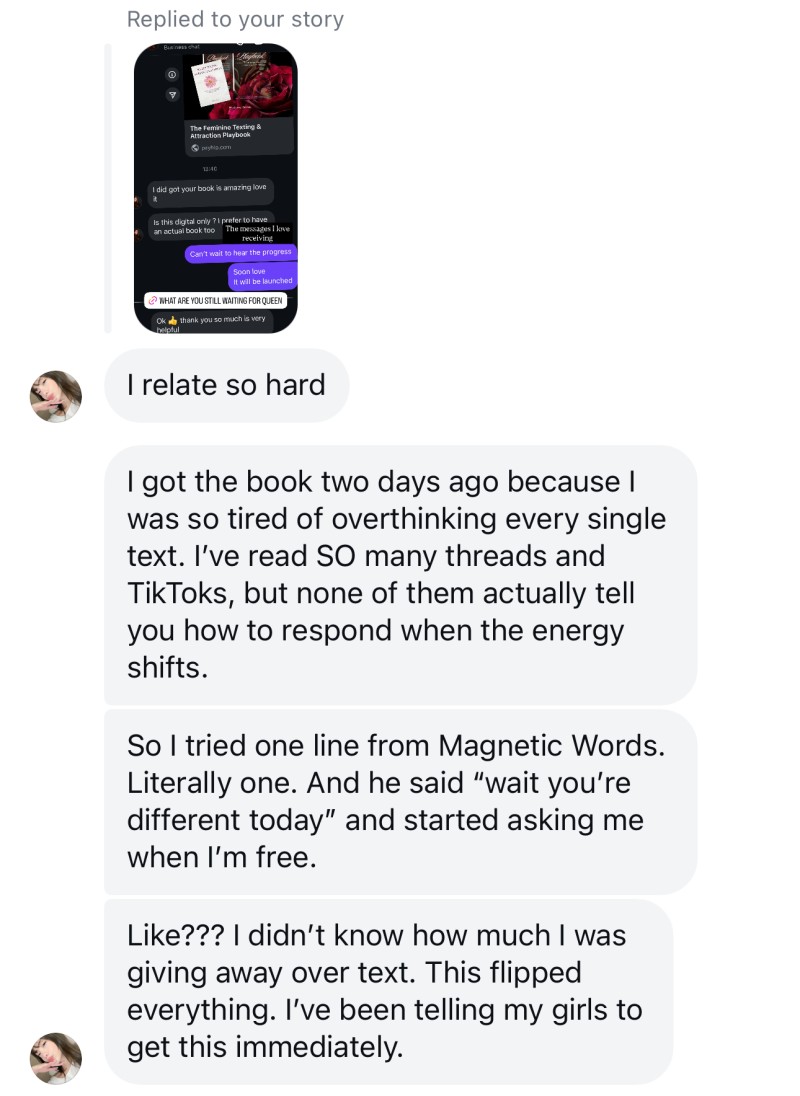Open the replied-to story preview
Screen dimensions: 800x1096
point(215,188)
